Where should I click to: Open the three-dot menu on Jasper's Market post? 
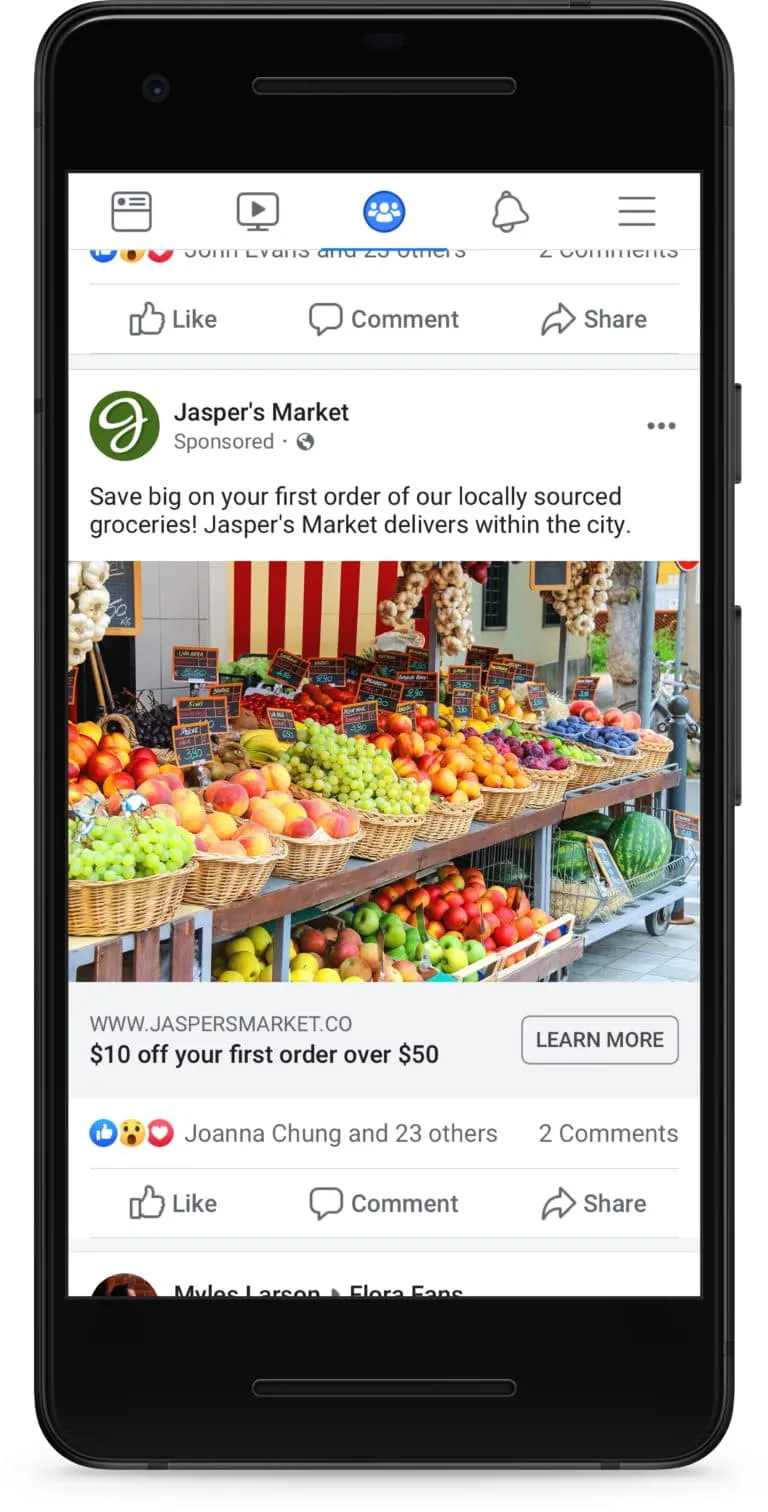pos(661,425)
